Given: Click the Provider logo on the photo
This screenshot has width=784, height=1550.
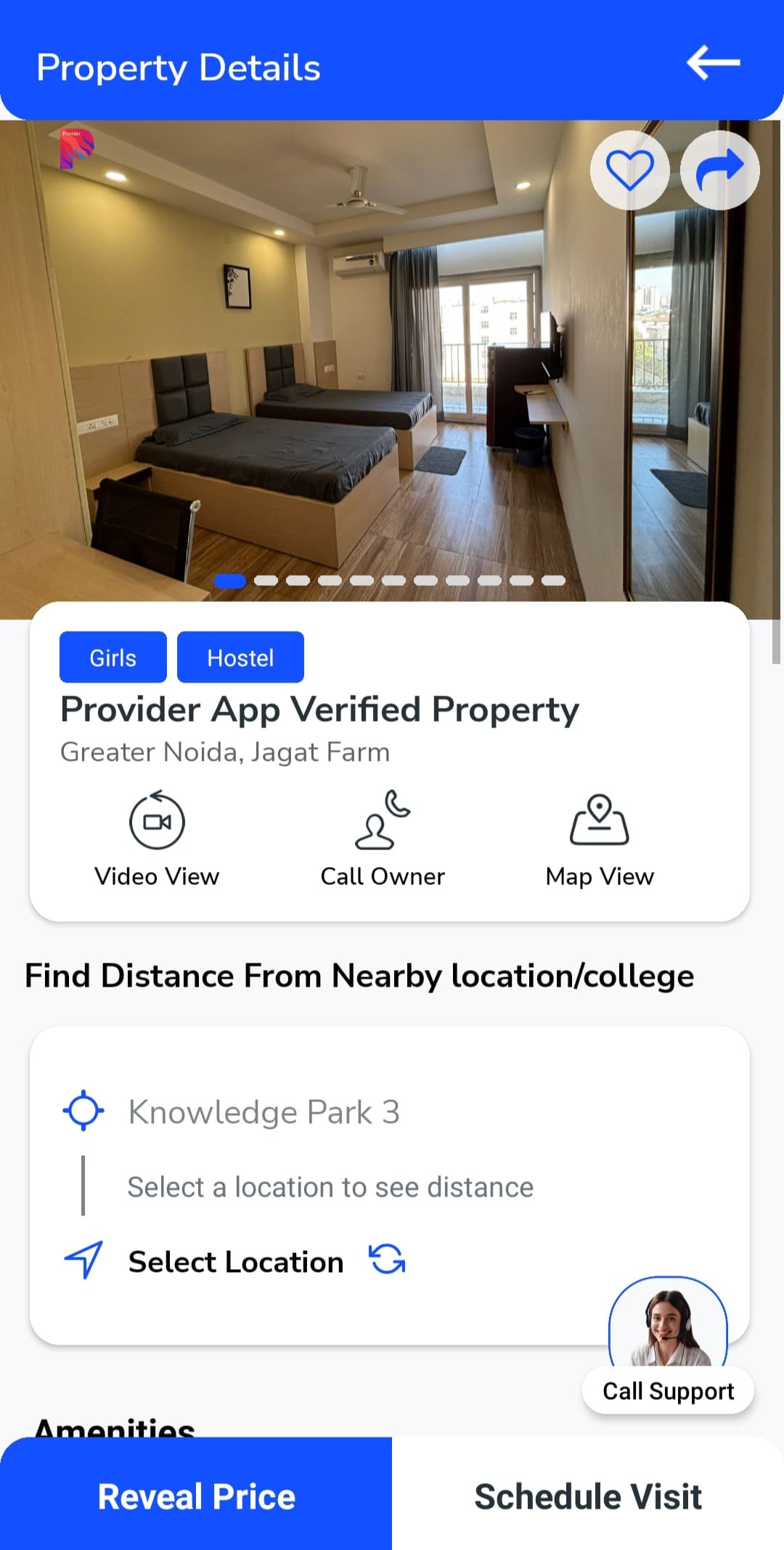Looking at the screenshot, I should click(78, 147).
